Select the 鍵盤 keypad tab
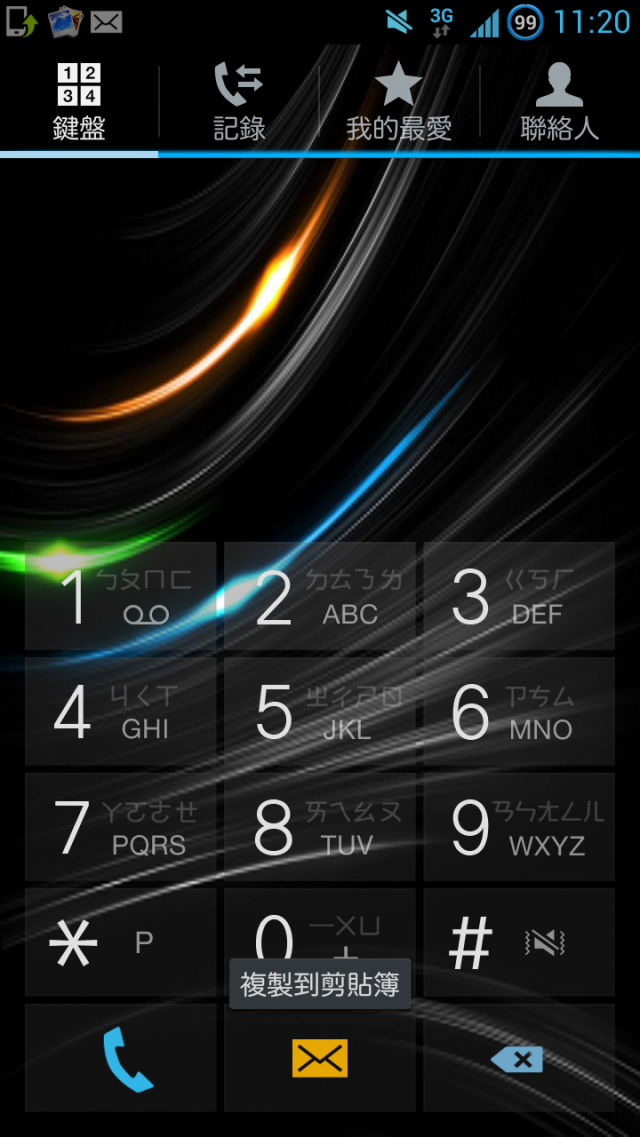This screenshot has width=640, height=1138. pos(79,102)
